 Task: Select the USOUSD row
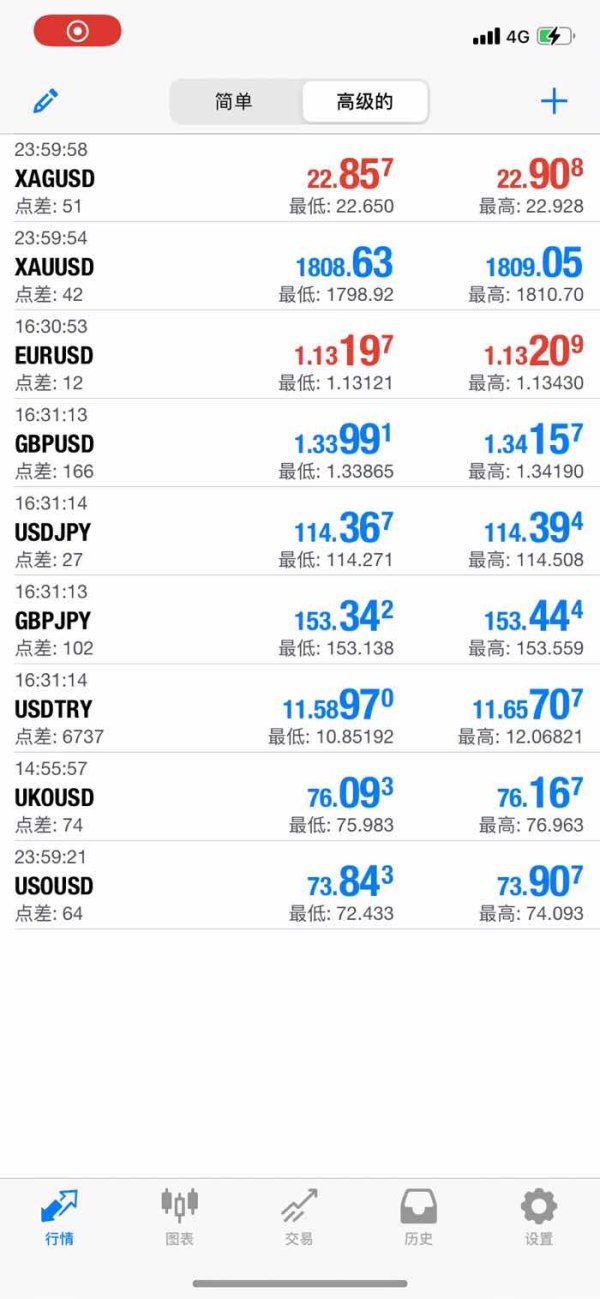[x=300, y=884]
